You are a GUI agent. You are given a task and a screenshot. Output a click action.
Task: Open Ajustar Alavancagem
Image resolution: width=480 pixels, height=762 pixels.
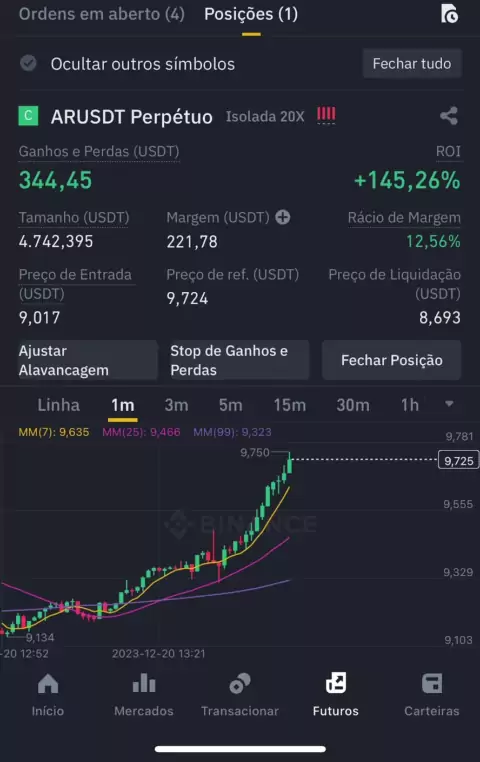pyautogui.click(x=88, y=360)
